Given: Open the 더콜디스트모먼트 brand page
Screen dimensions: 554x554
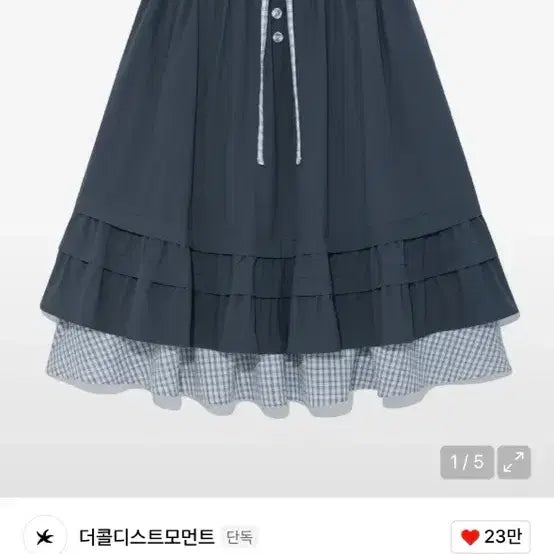Looking at the screenshot, I should [147, 537].
